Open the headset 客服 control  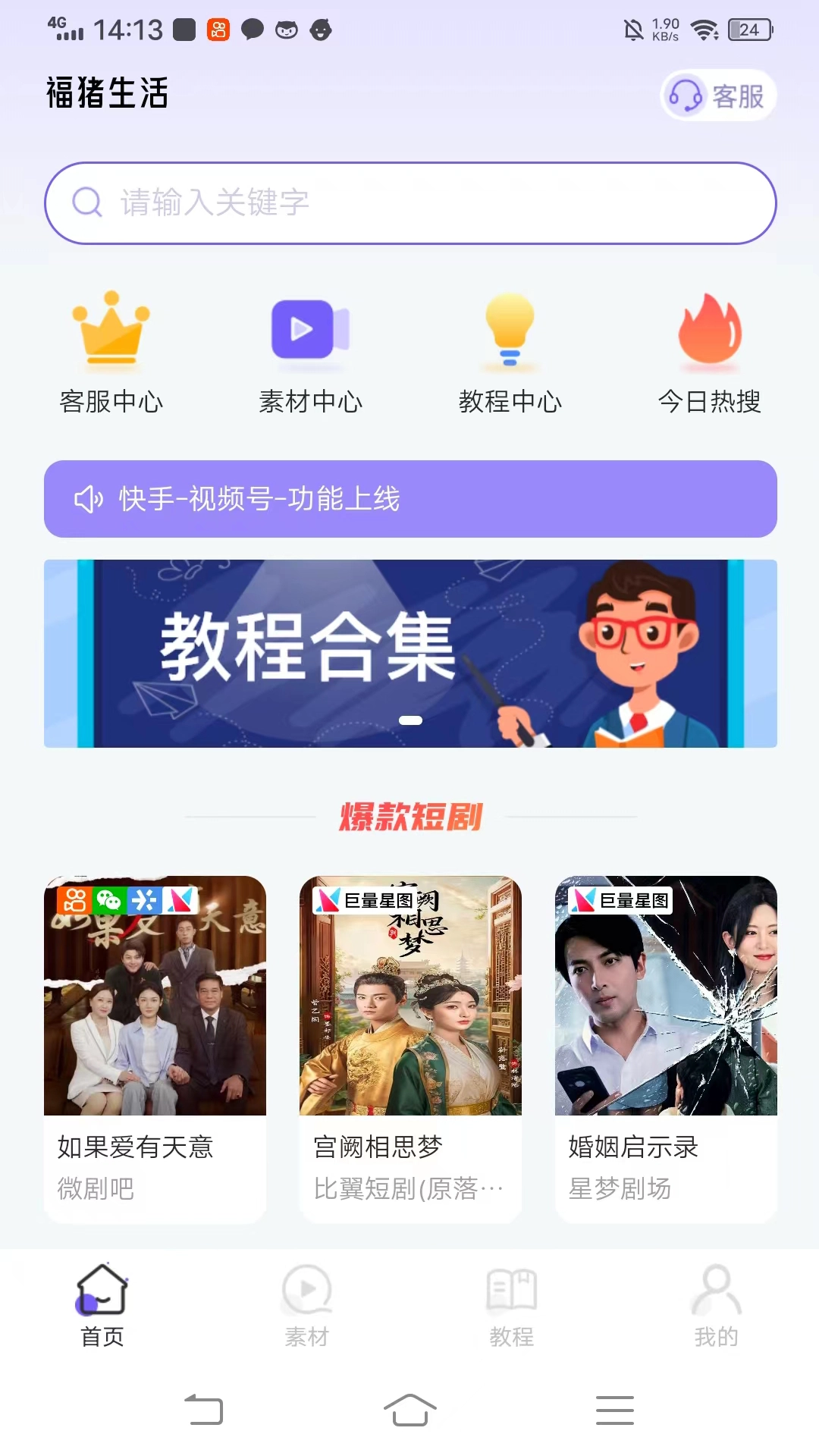715,96
